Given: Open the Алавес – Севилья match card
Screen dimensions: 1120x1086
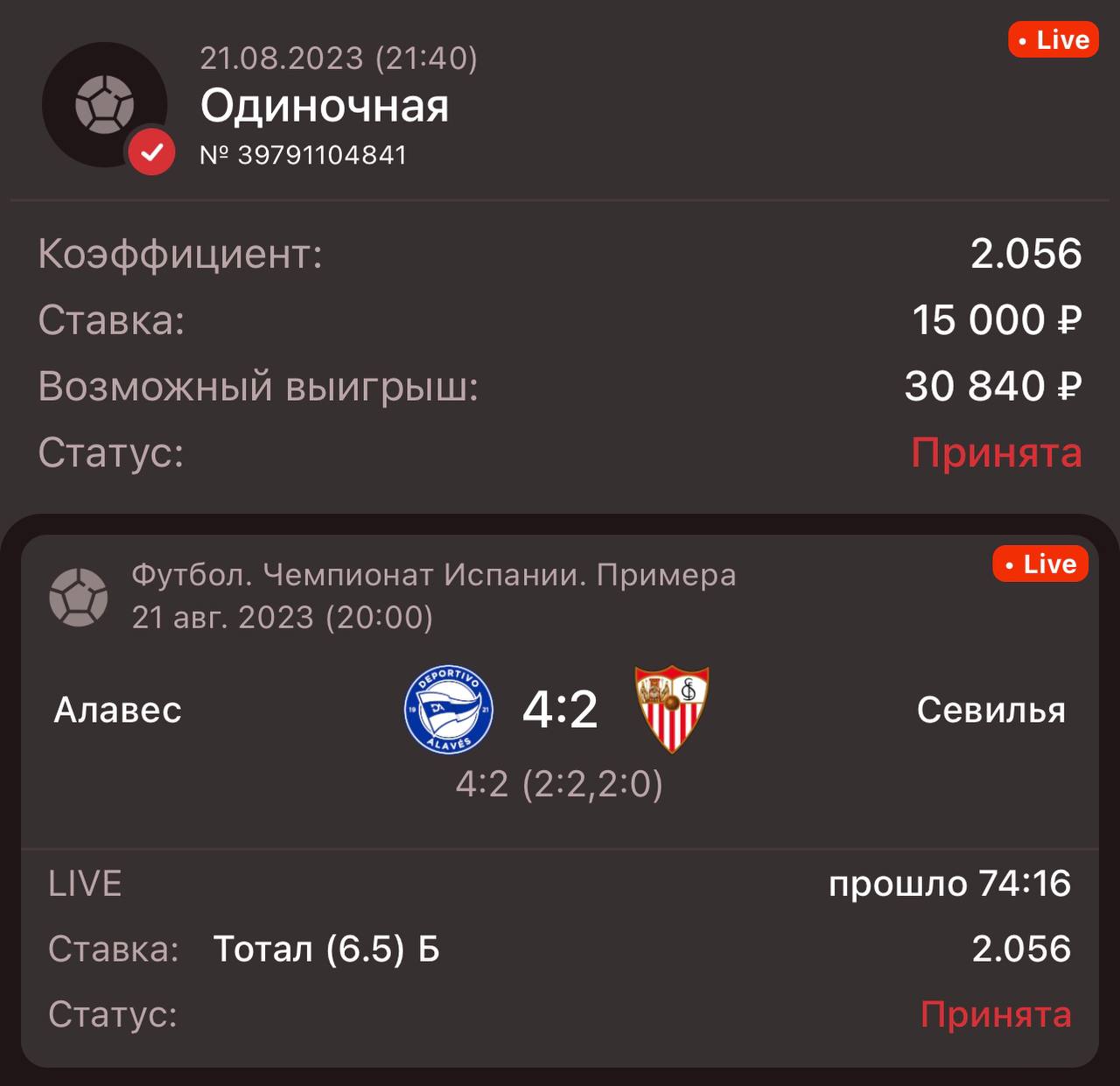Looking at the screenshot, I should coord(560,711).
